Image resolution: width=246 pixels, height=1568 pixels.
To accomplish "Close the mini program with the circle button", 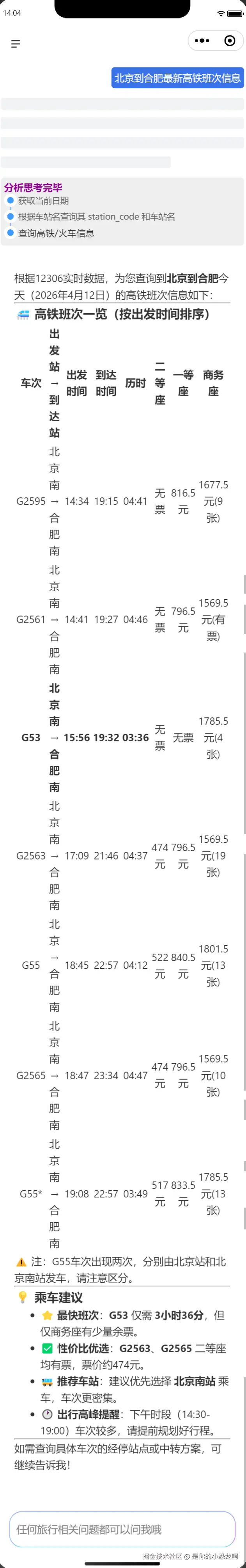I will (230, 41).
